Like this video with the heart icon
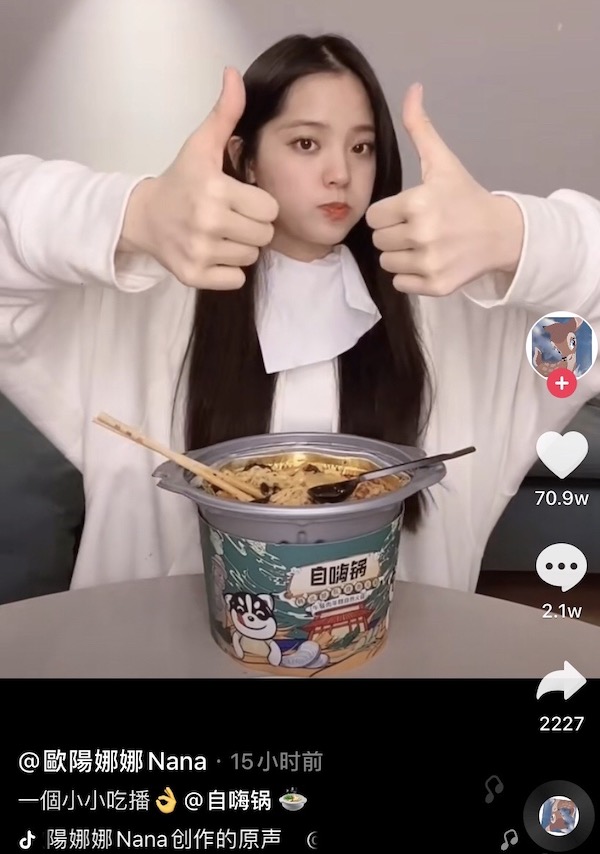Screen dimensions: 600x854 click(561, 455)
